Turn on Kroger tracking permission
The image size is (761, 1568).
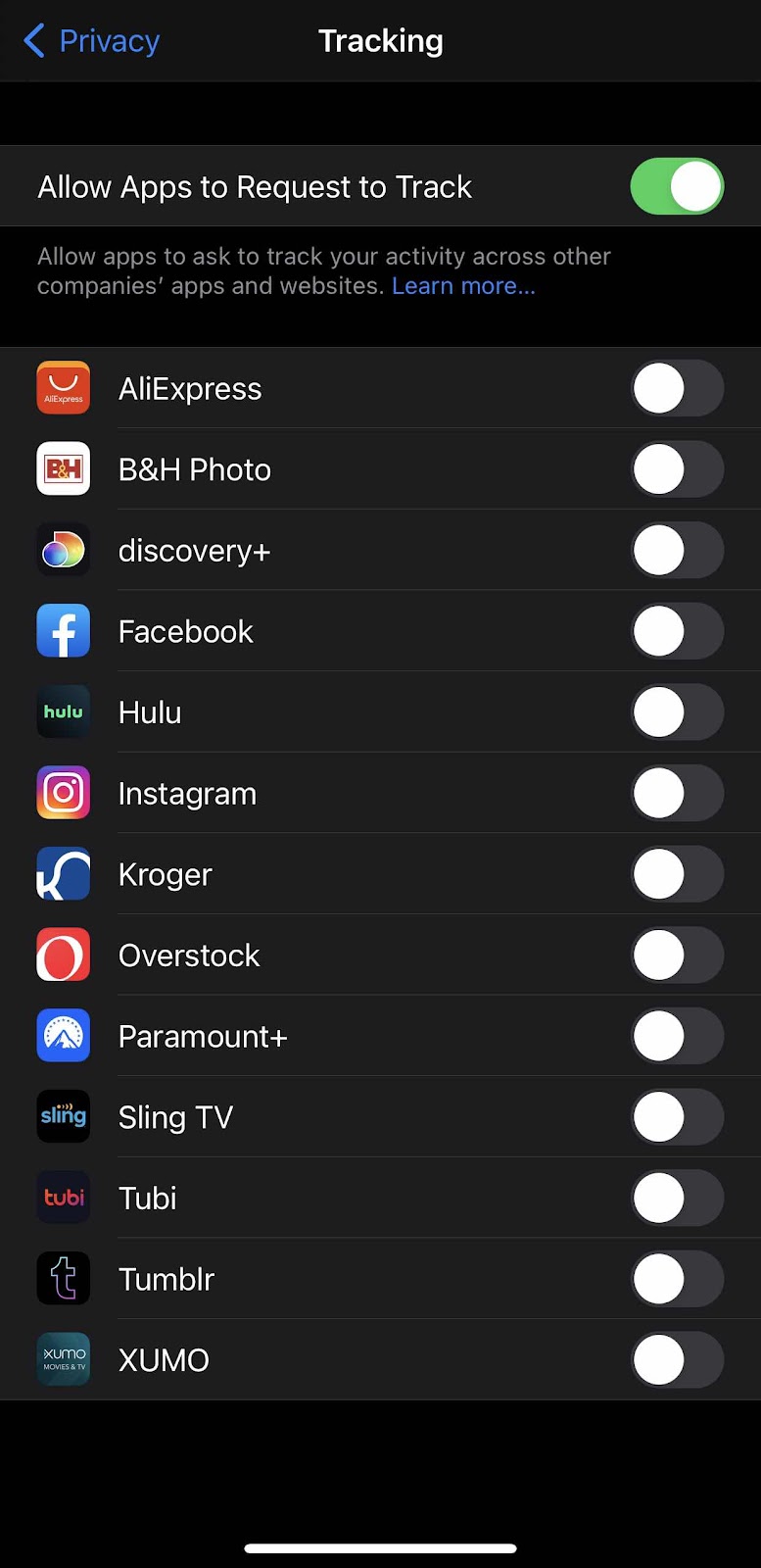click(677, 874)
